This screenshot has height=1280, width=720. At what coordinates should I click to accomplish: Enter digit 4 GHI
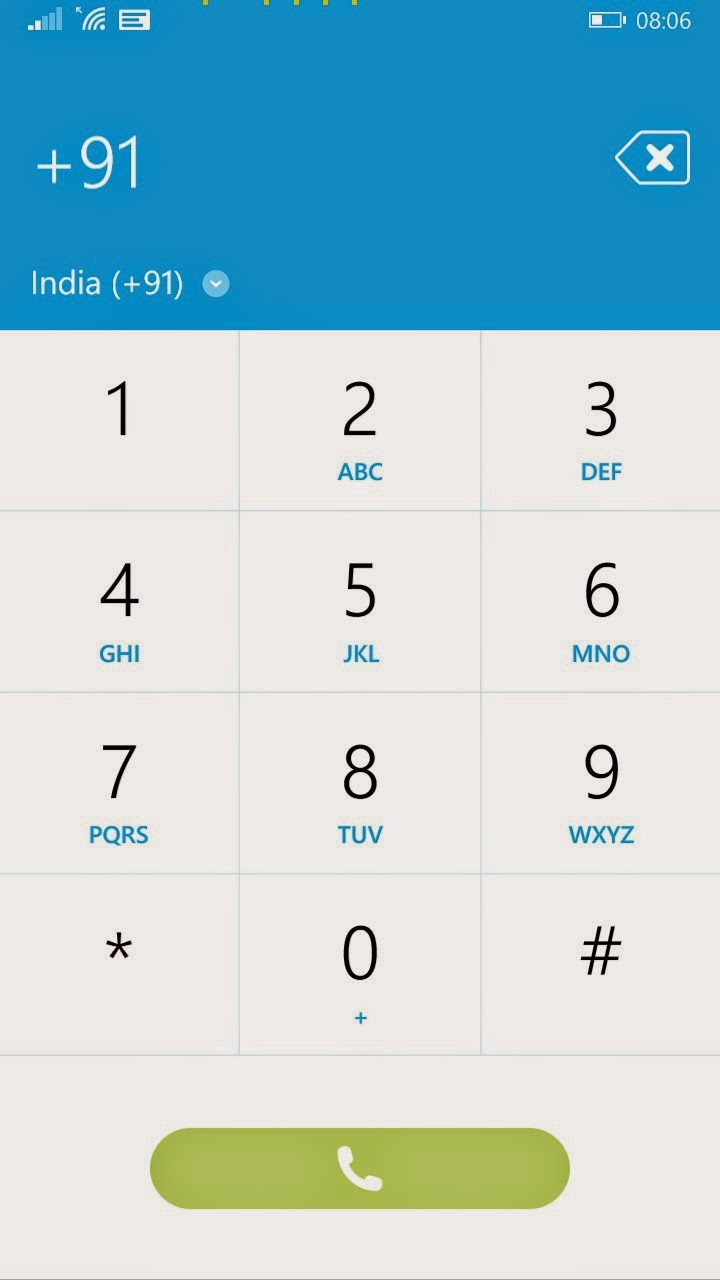coord(119,602)
